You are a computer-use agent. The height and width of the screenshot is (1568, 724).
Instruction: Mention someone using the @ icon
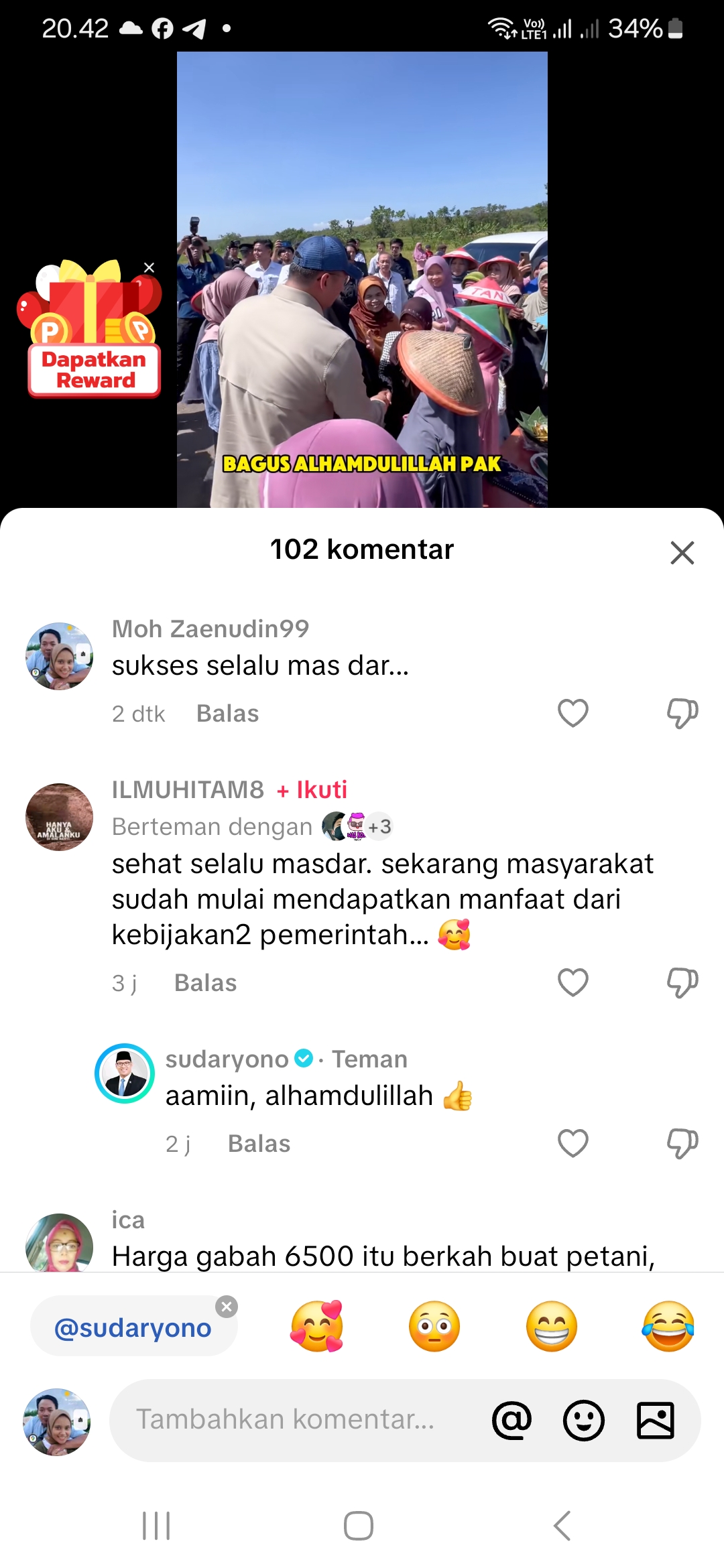(511, 1420)
